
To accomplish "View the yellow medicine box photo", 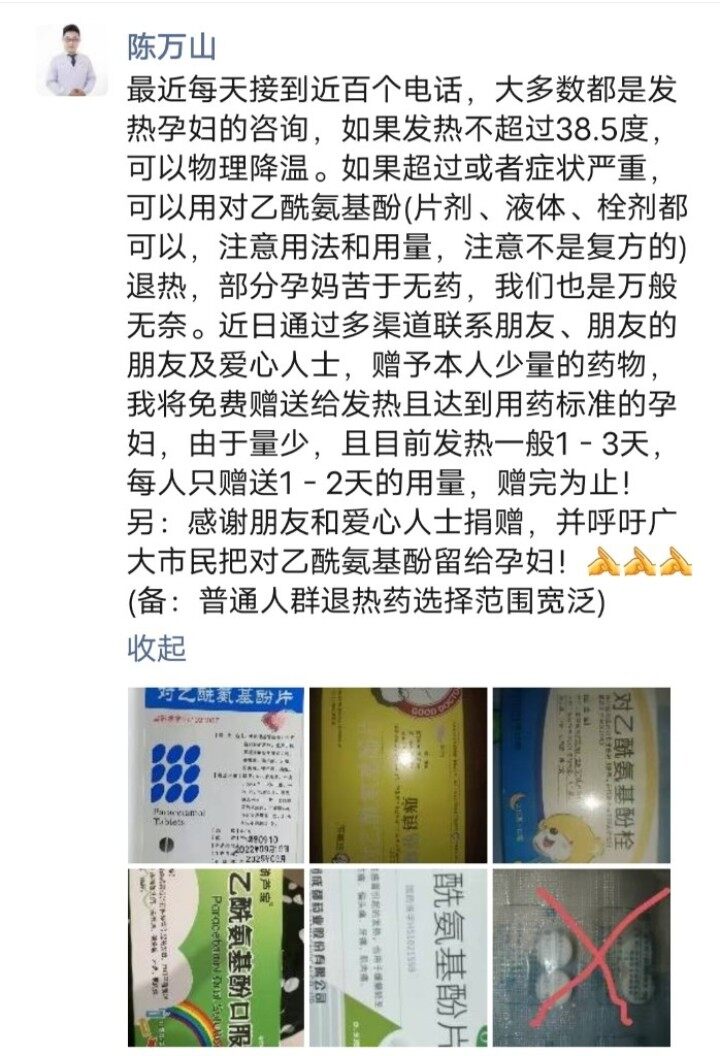I will (x=397, y=774).
